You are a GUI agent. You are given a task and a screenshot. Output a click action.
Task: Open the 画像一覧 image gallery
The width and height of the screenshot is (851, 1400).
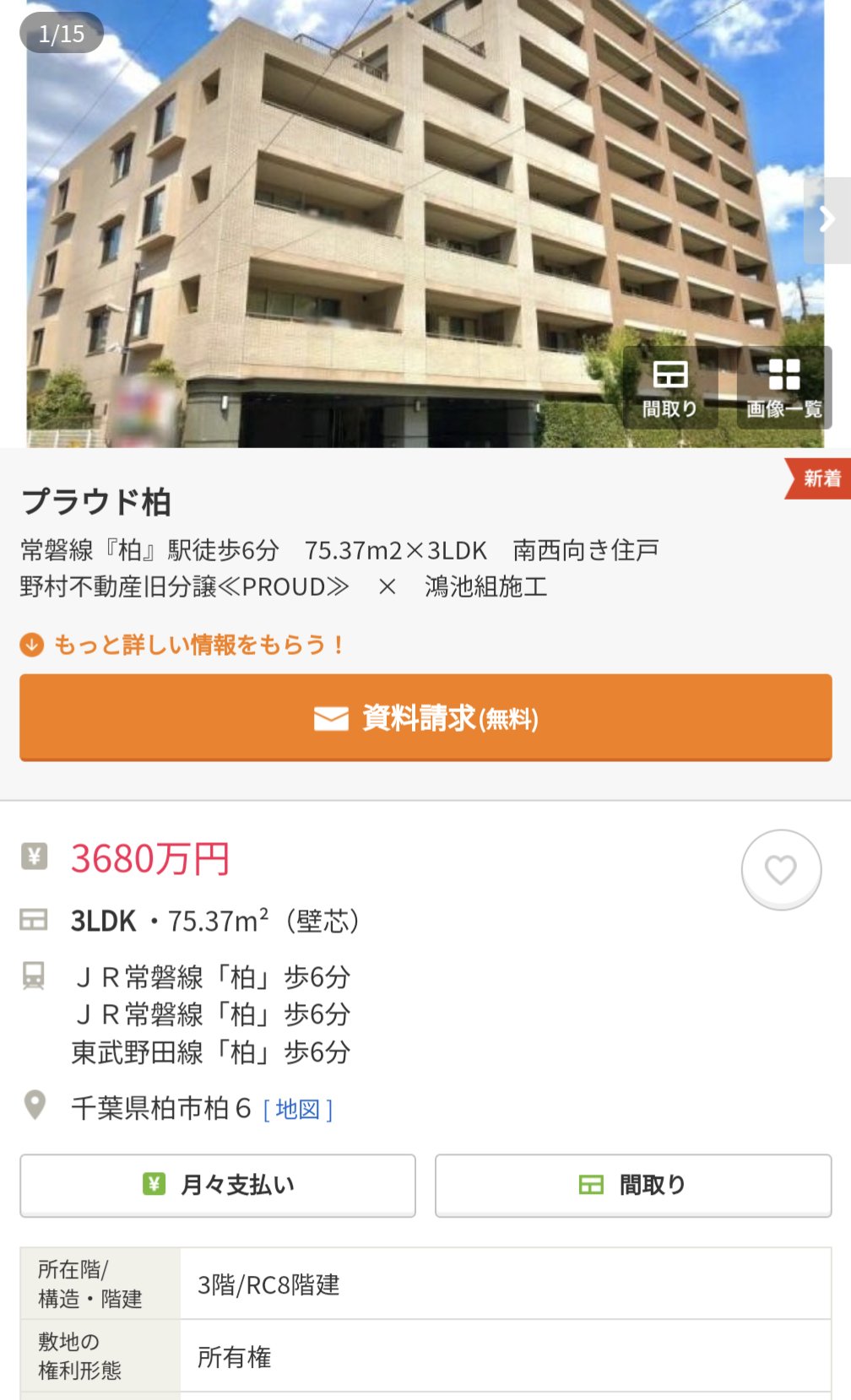point(783,388)
